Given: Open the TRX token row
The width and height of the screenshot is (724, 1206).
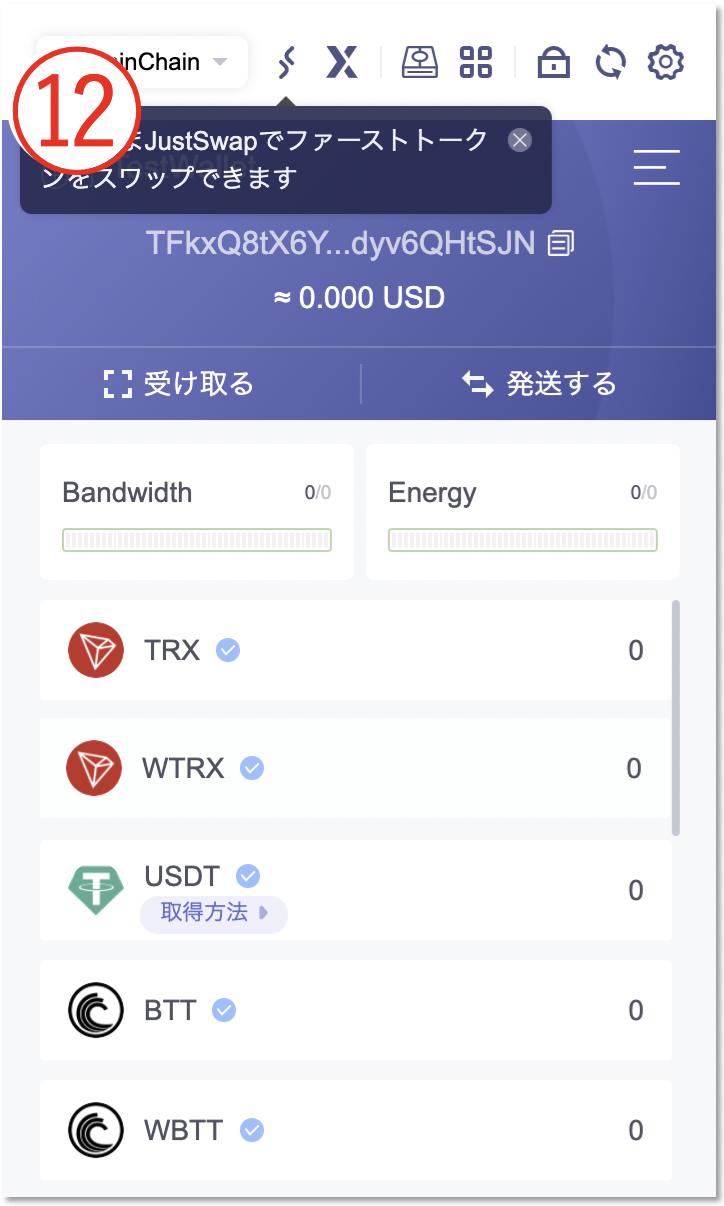Looking at the screenshot, I should [355, 651].
